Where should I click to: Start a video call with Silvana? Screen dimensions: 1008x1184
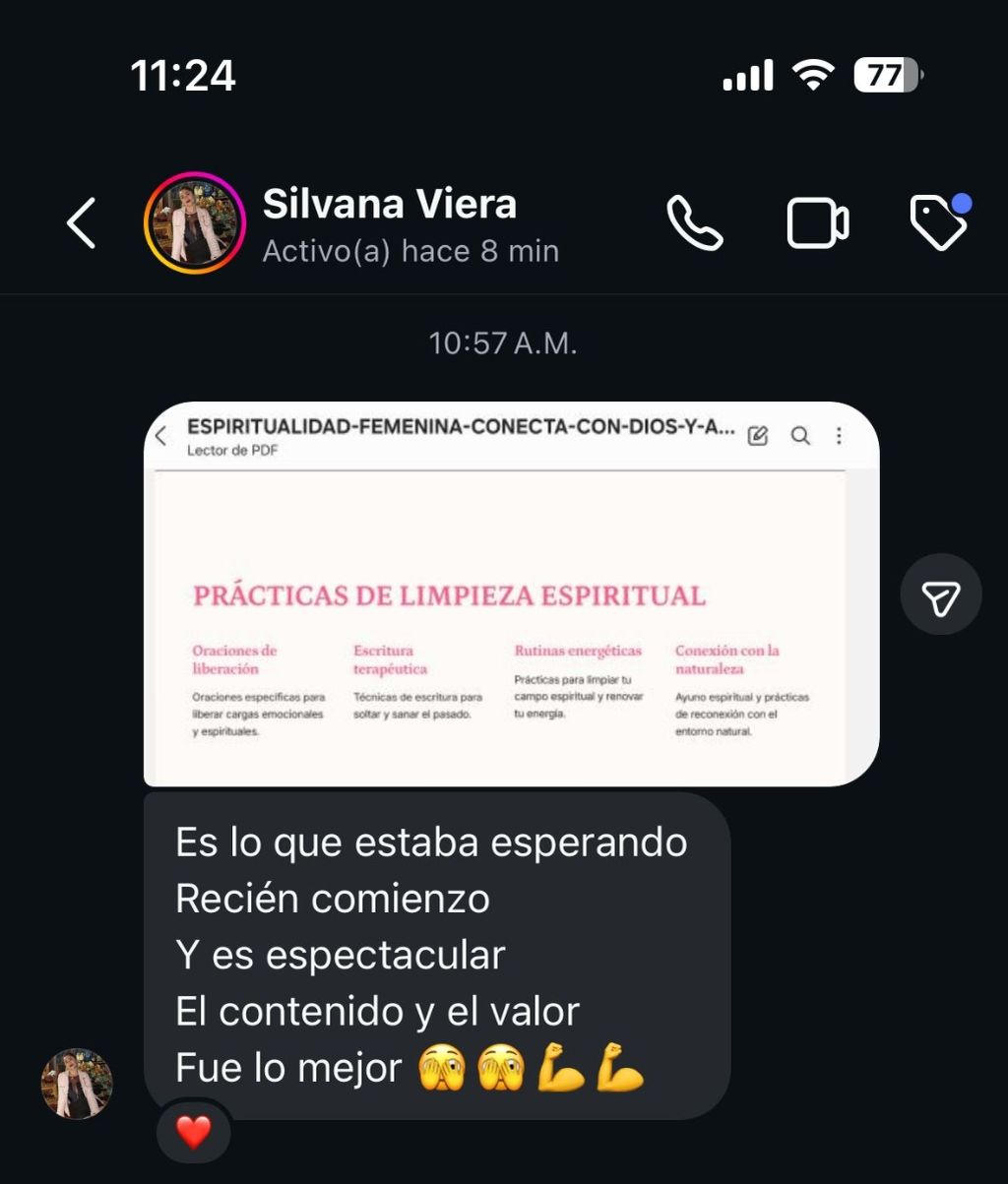coord(818,223)
